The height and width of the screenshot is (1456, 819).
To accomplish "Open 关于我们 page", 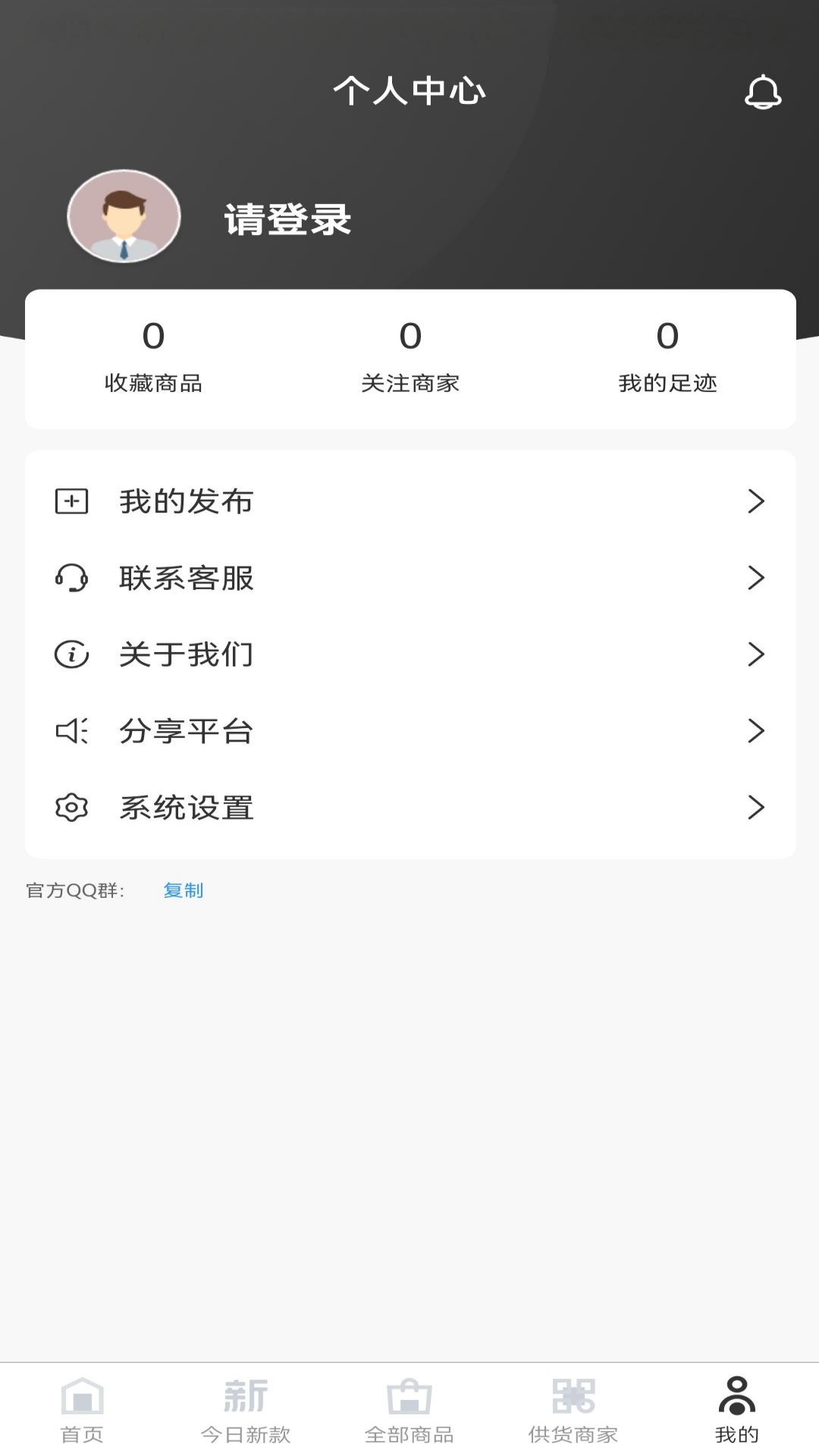I will coord(409,654).
